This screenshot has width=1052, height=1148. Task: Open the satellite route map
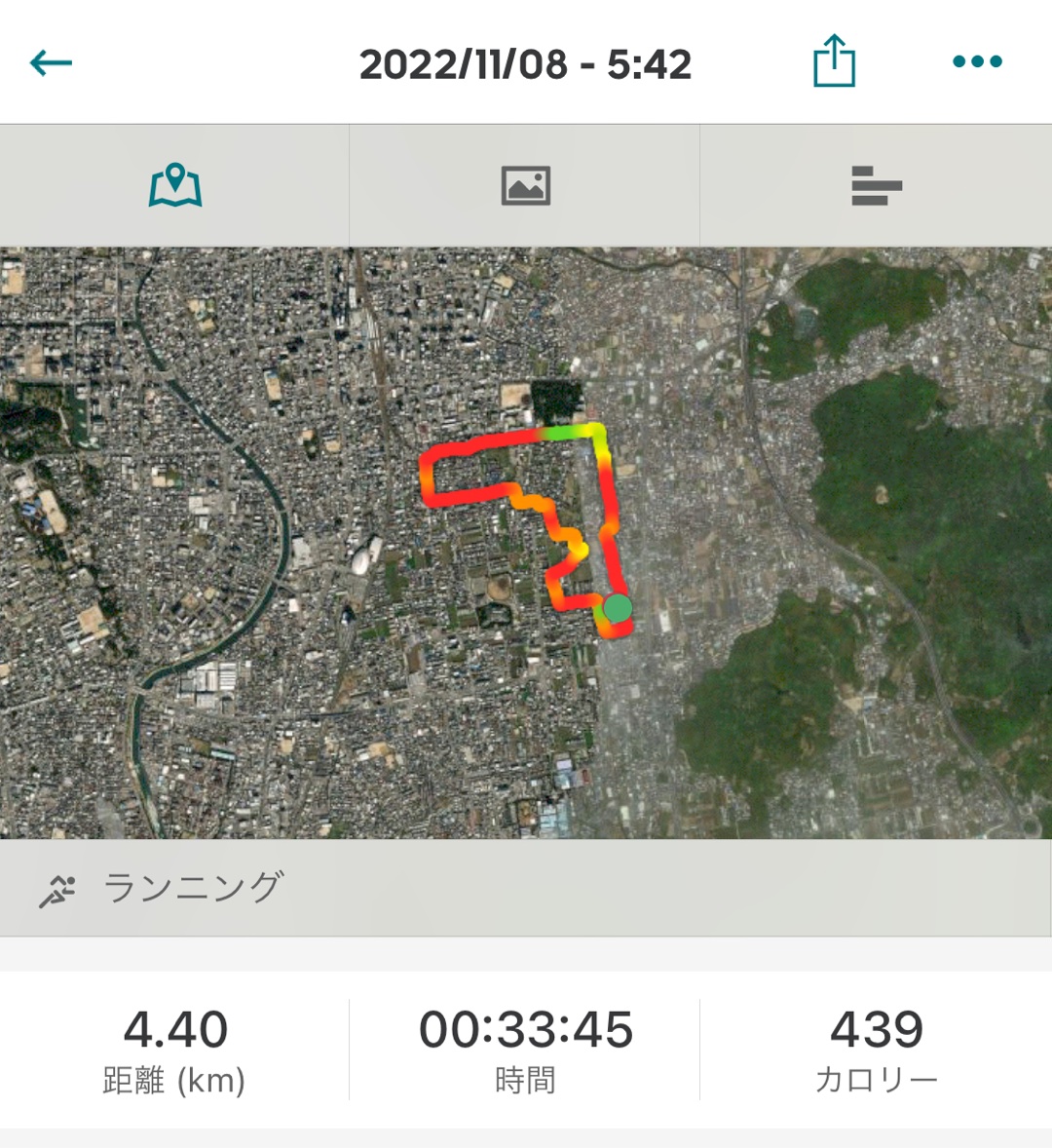(526, 542)
